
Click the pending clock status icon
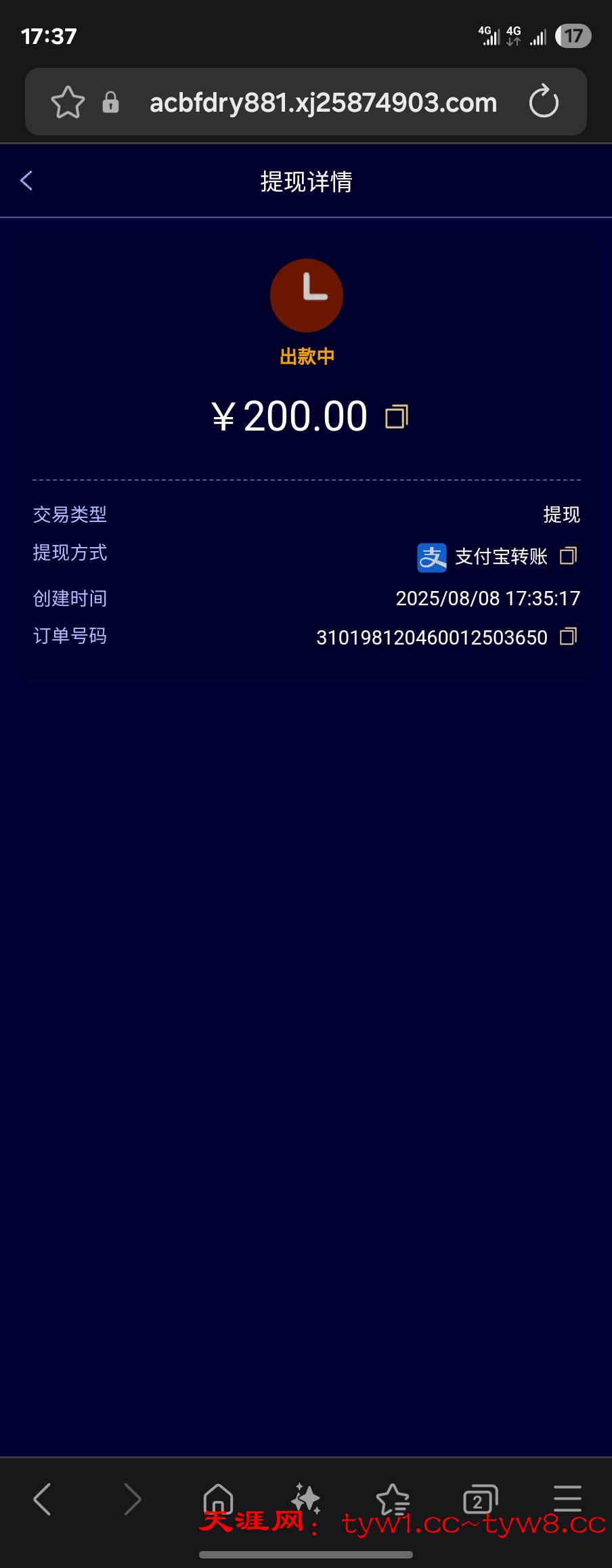[x=307, y=295]
